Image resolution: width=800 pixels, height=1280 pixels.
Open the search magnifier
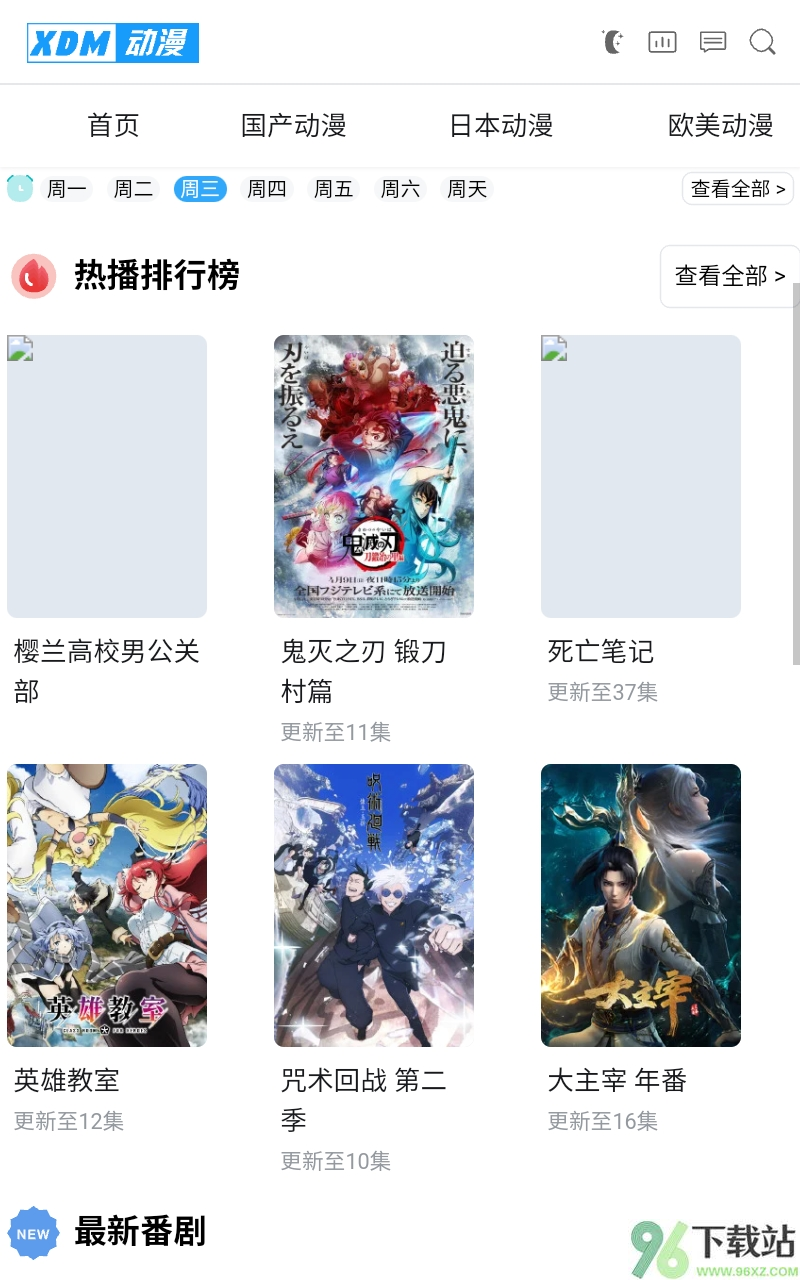point(763,42)
